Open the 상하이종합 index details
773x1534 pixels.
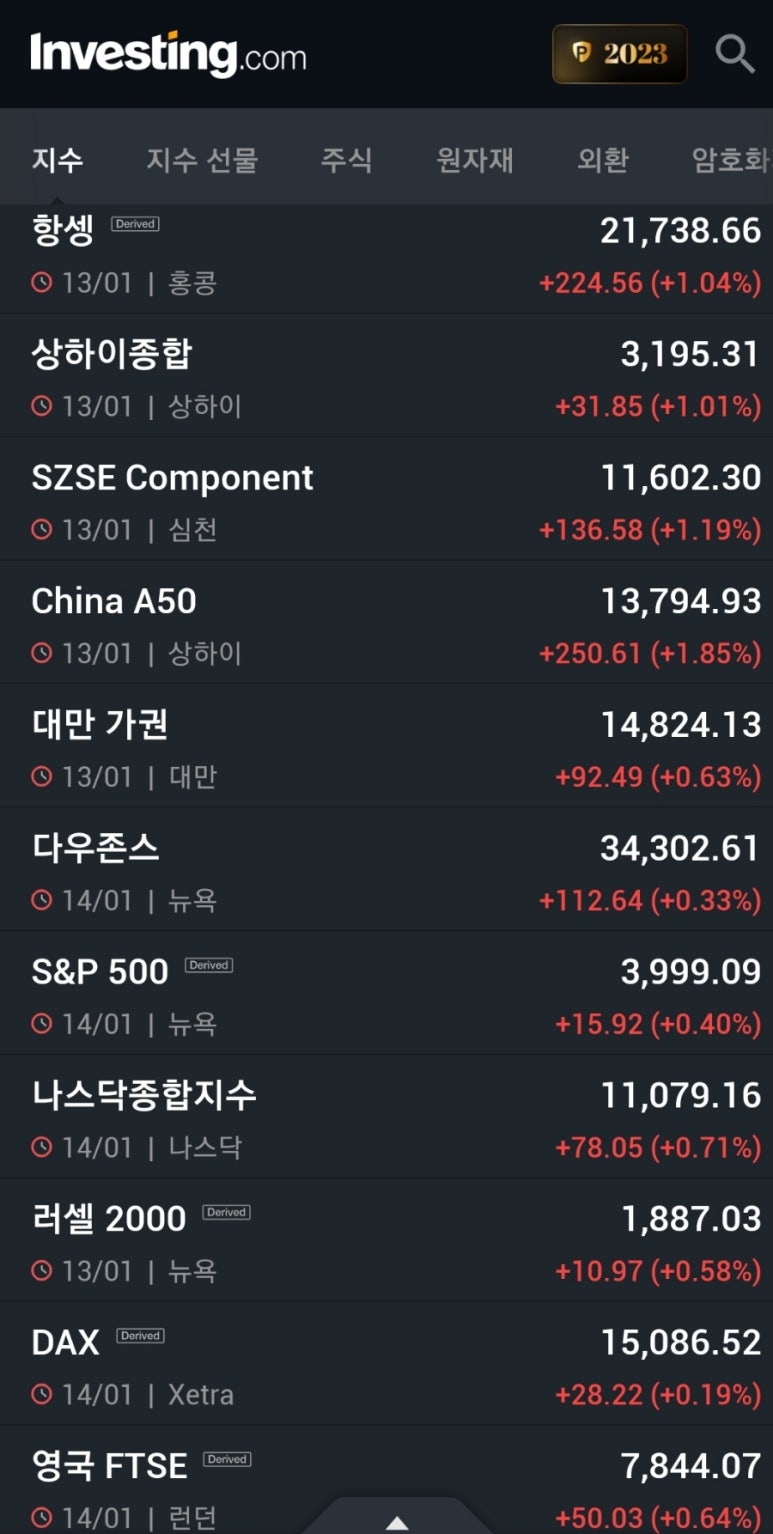click(386, 376)
